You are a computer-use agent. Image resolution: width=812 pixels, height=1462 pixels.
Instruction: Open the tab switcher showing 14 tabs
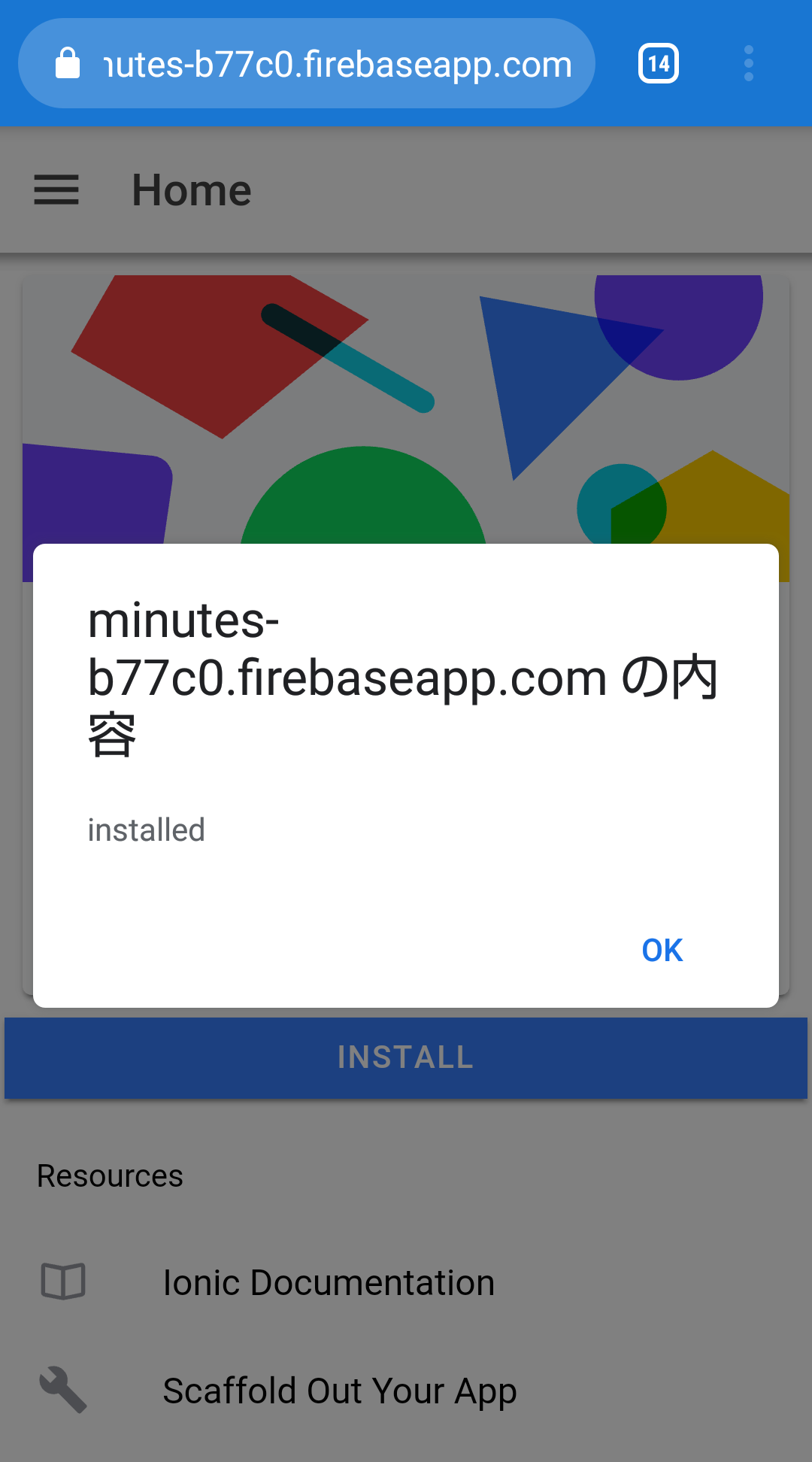pyautogui.click(x=659, y=63)
